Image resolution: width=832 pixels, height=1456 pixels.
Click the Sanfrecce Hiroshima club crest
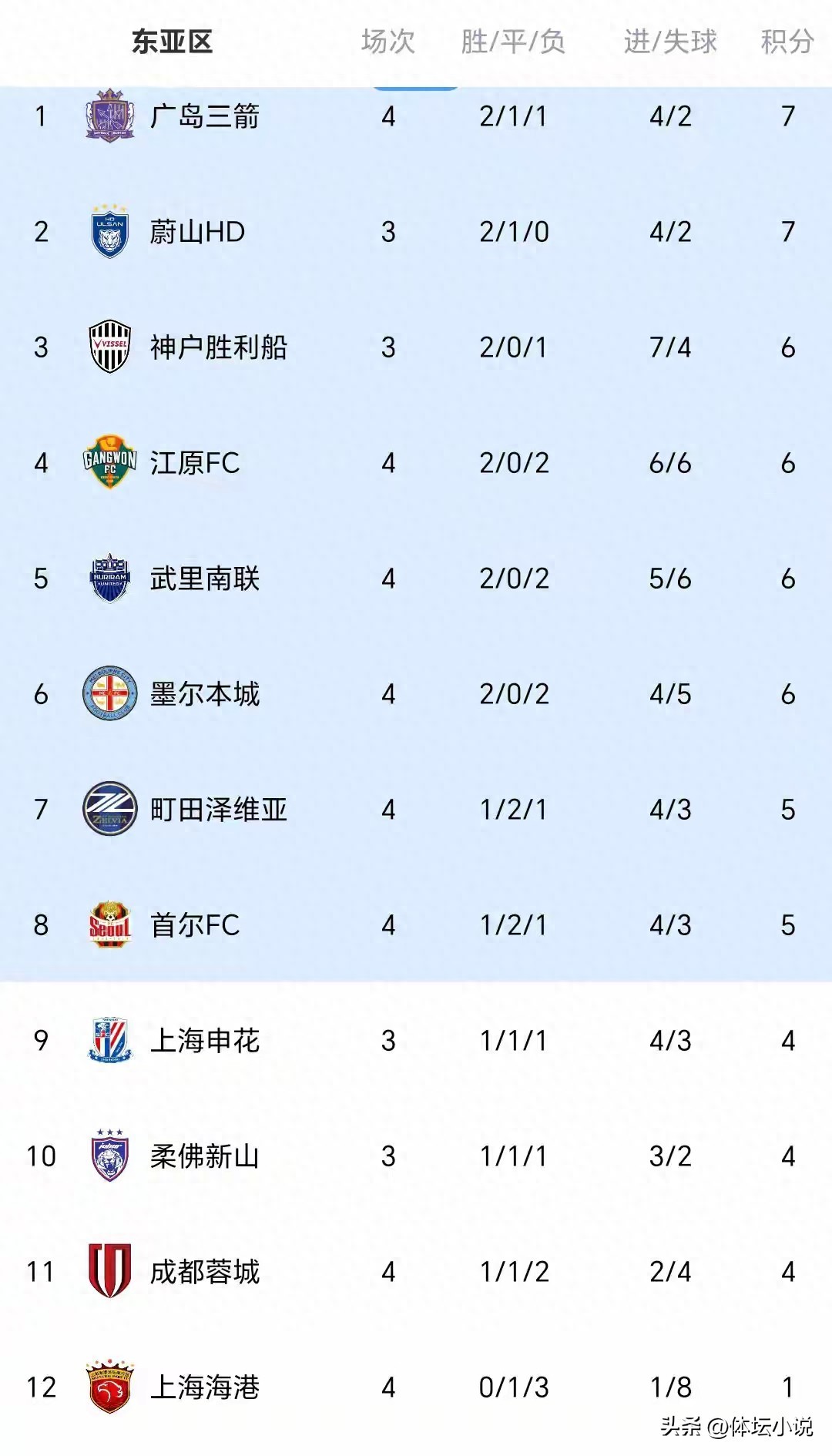[x=110, y=116]
